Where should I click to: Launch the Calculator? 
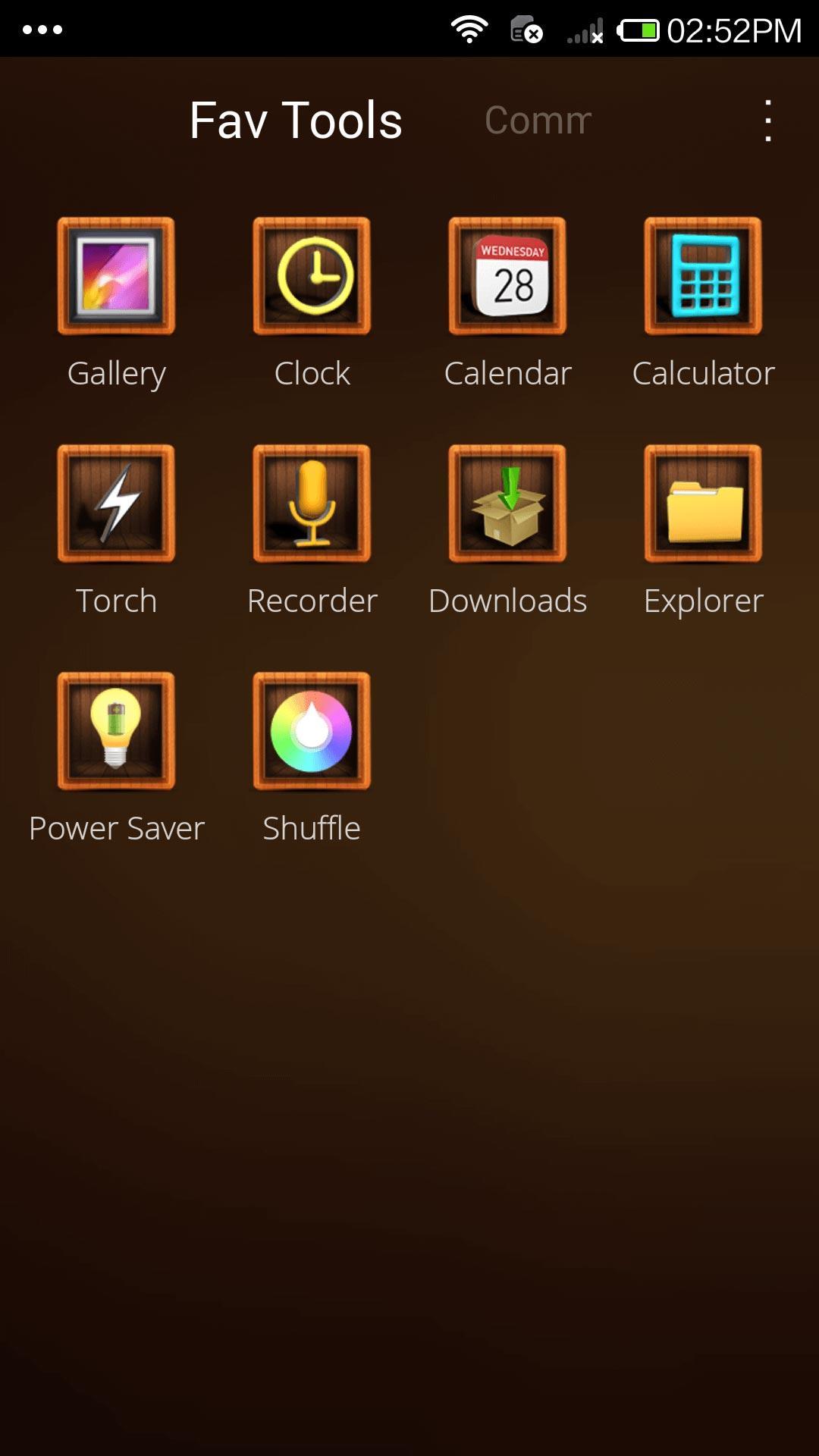(703, 276)
